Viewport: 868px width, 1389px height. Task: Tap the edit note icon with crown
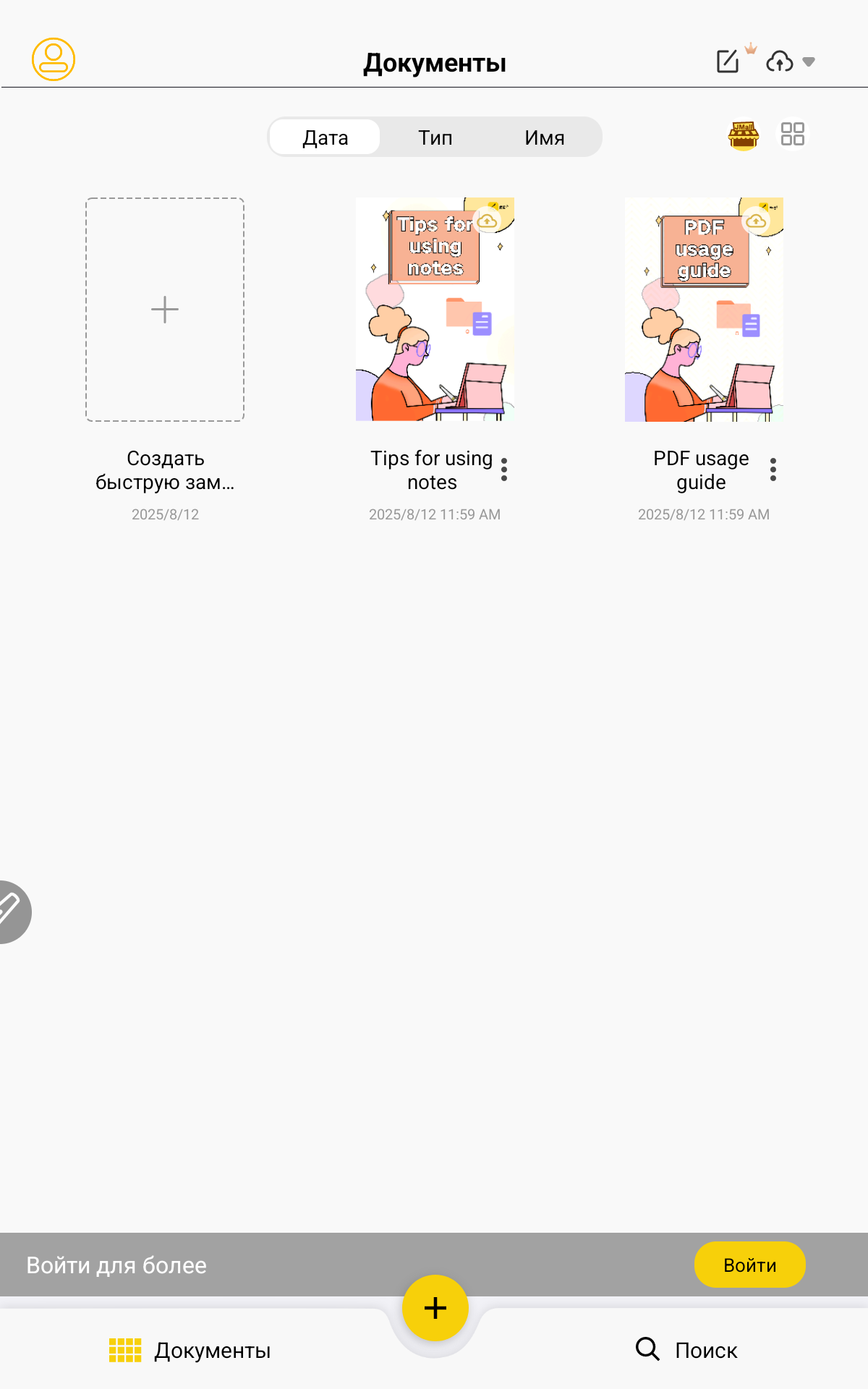click(728, 61)
